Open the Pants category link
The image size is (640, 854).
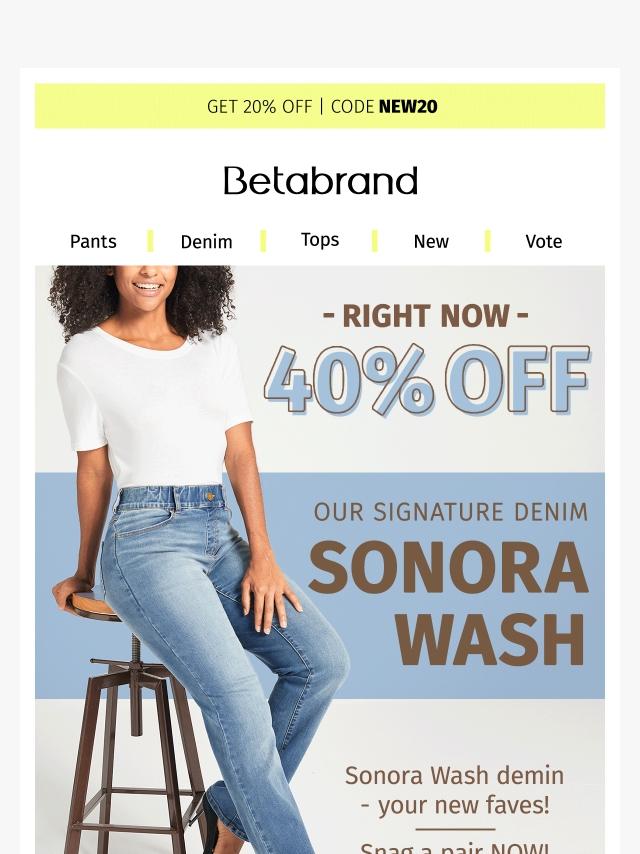coord(93,241)
